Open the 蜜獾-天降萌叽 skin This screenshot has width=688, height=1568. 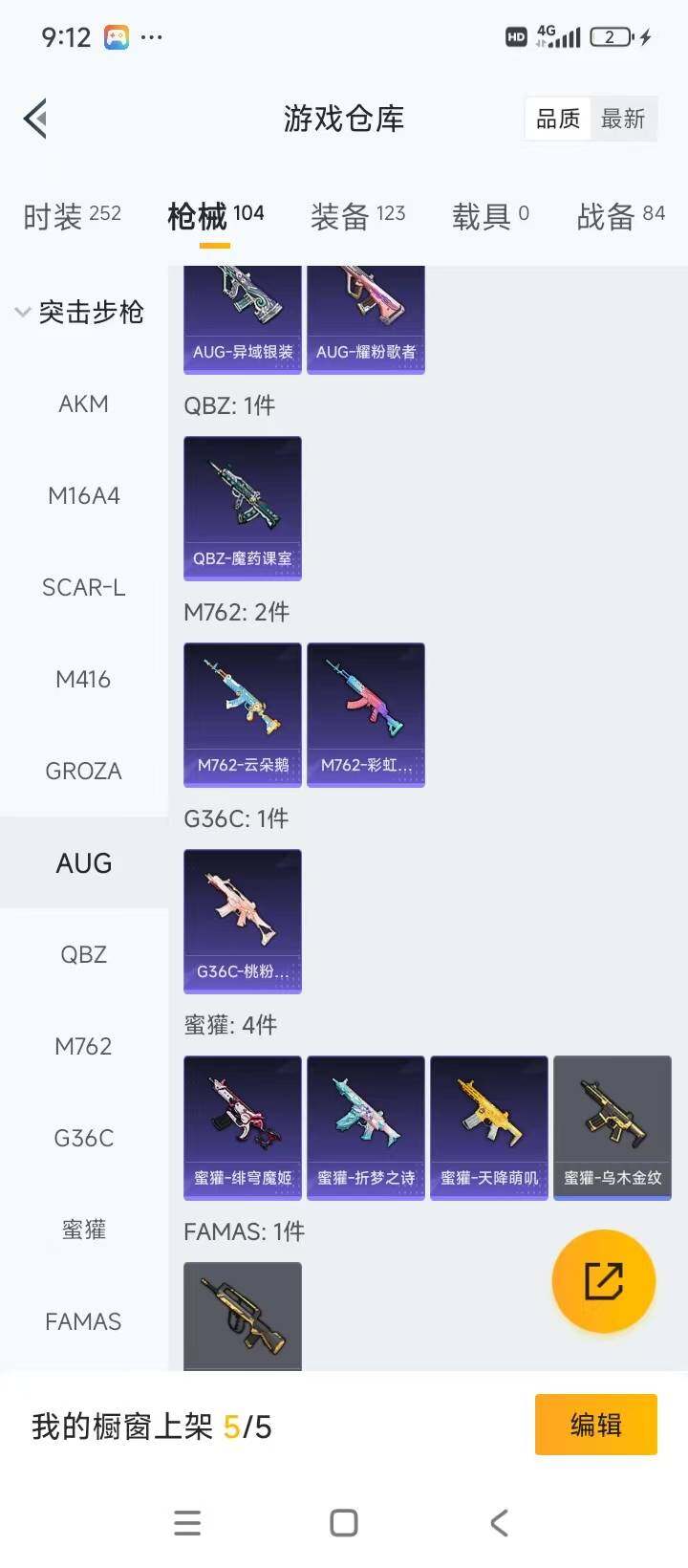point(489,1126)
